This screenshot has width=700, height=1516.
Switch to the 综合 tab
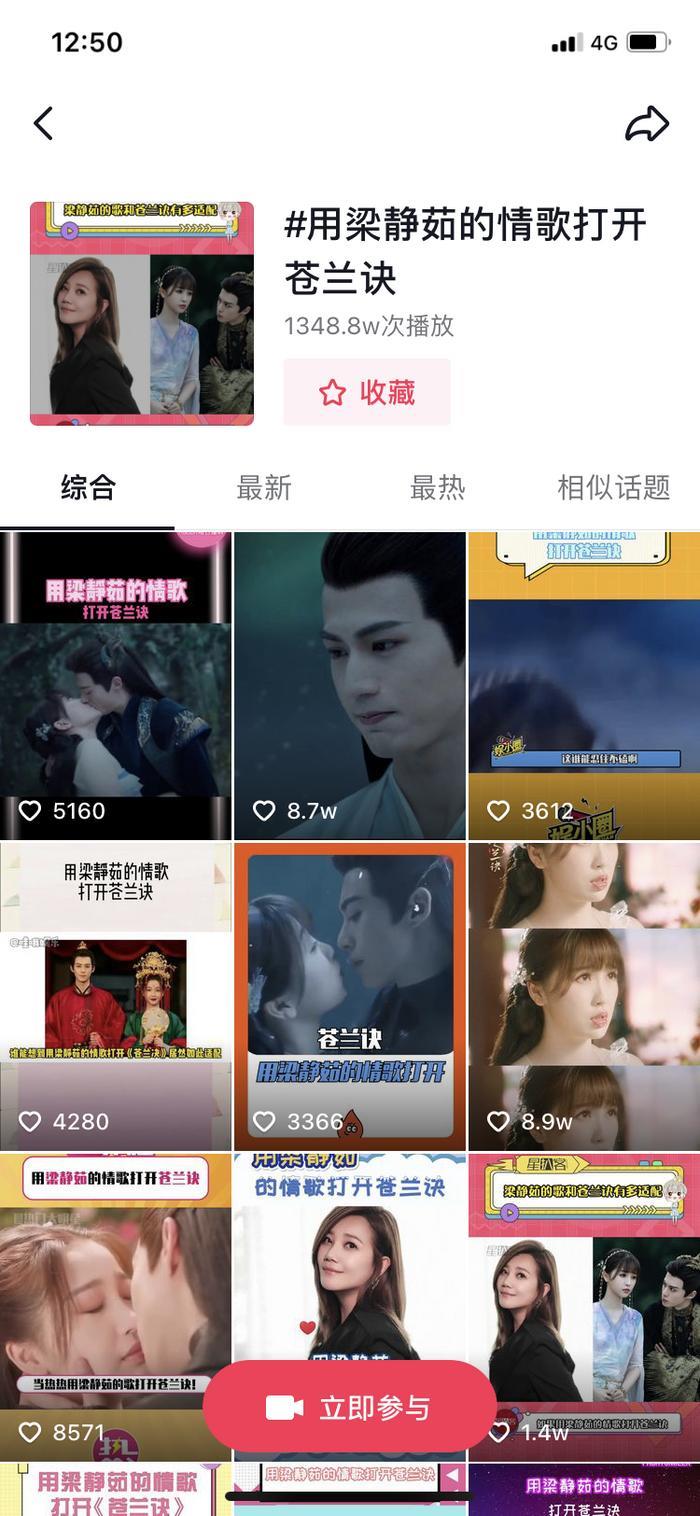coord(88,487)
